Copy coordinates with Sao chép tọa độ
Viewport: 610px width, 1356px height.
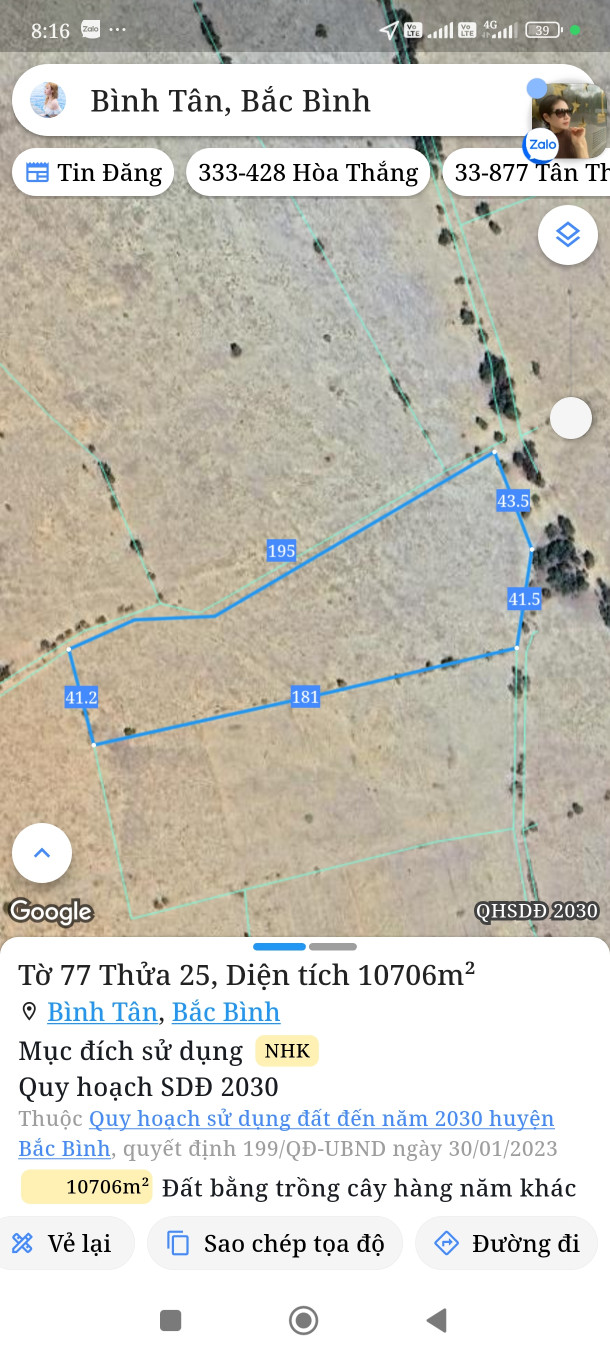[275, 1244]
